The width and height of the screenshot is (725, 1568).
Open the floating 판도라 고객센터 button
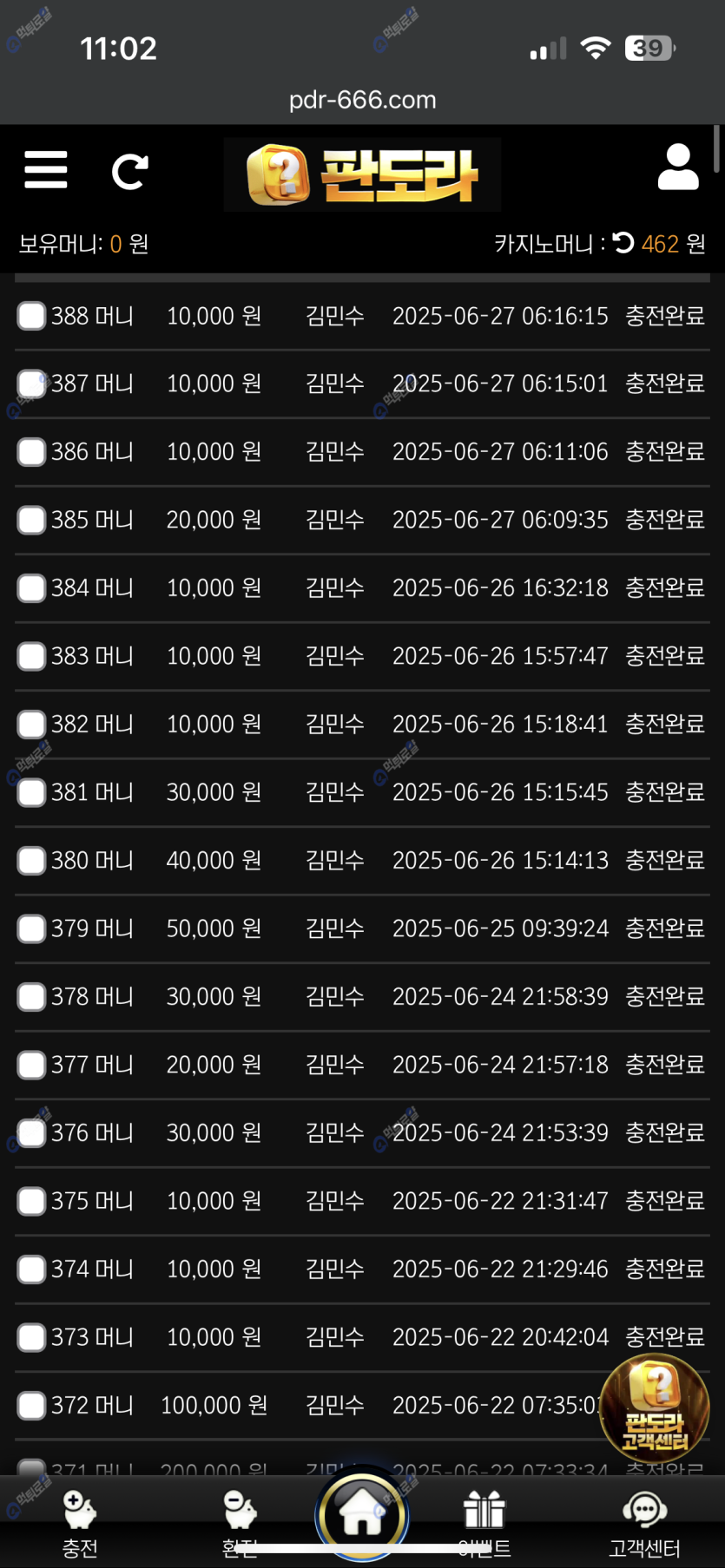click(x=655, y=1409)
